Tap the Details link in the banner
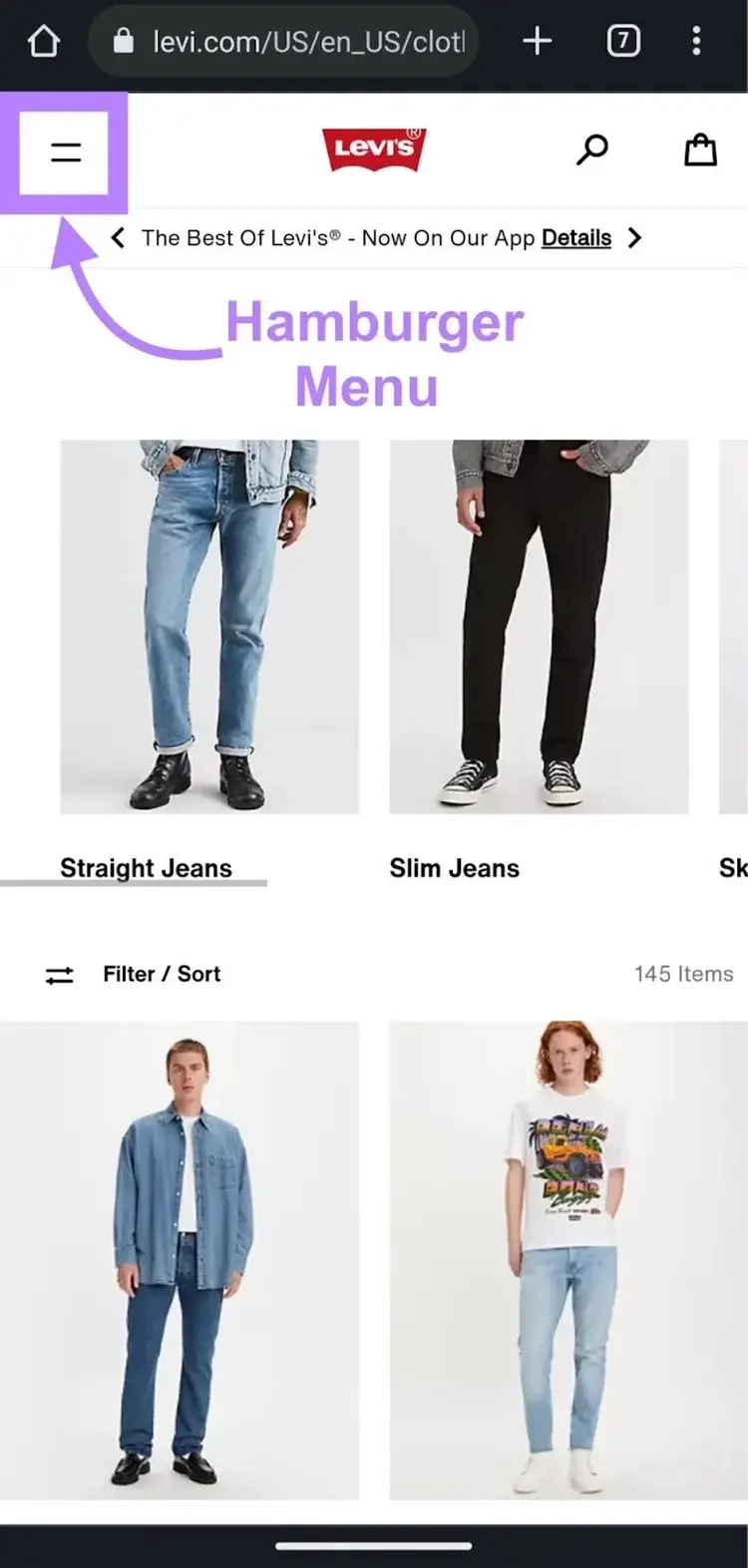 point(575,238)
